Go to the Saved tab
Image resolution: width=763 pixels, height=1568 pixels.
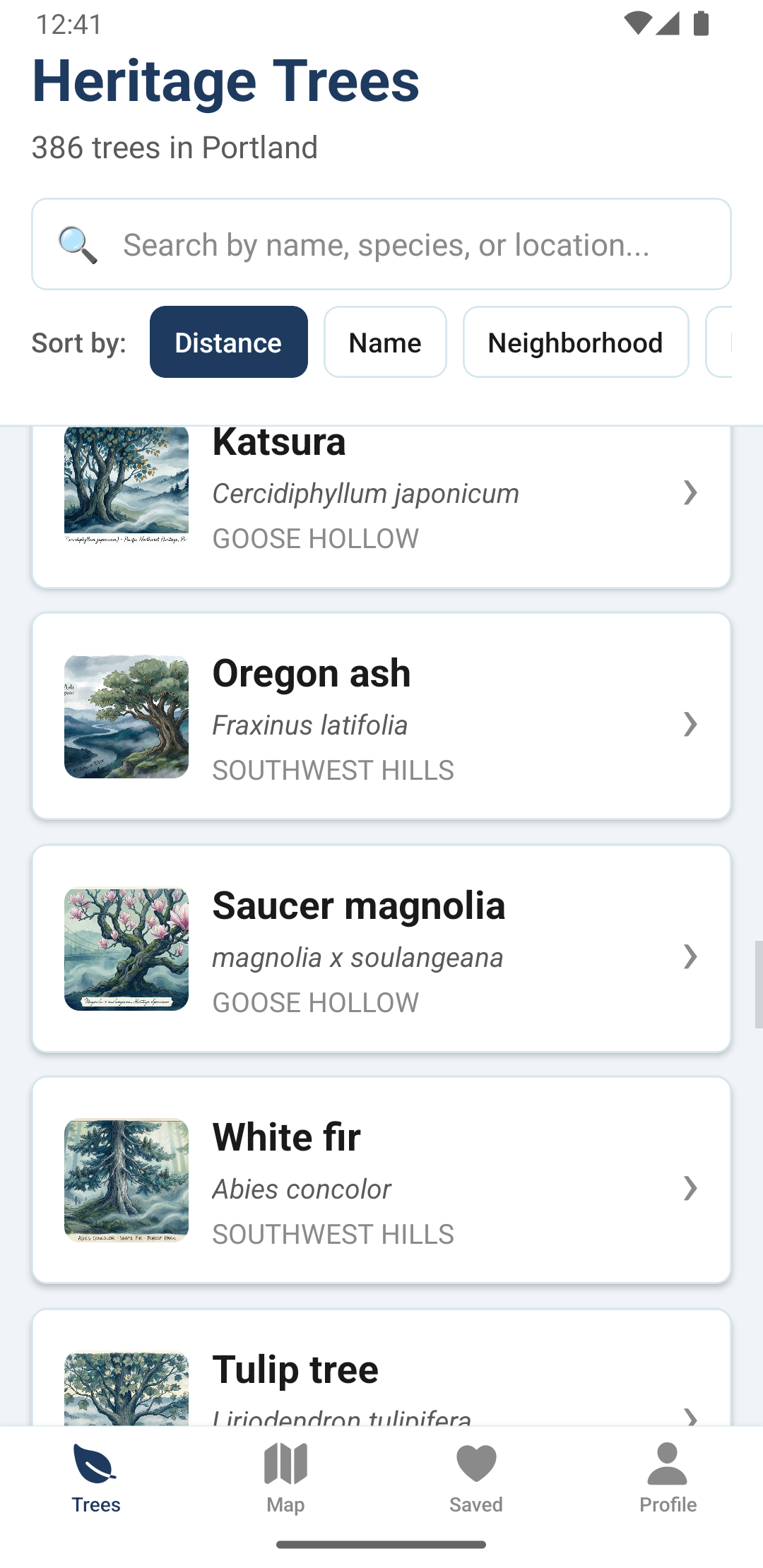pos(476,1476)
